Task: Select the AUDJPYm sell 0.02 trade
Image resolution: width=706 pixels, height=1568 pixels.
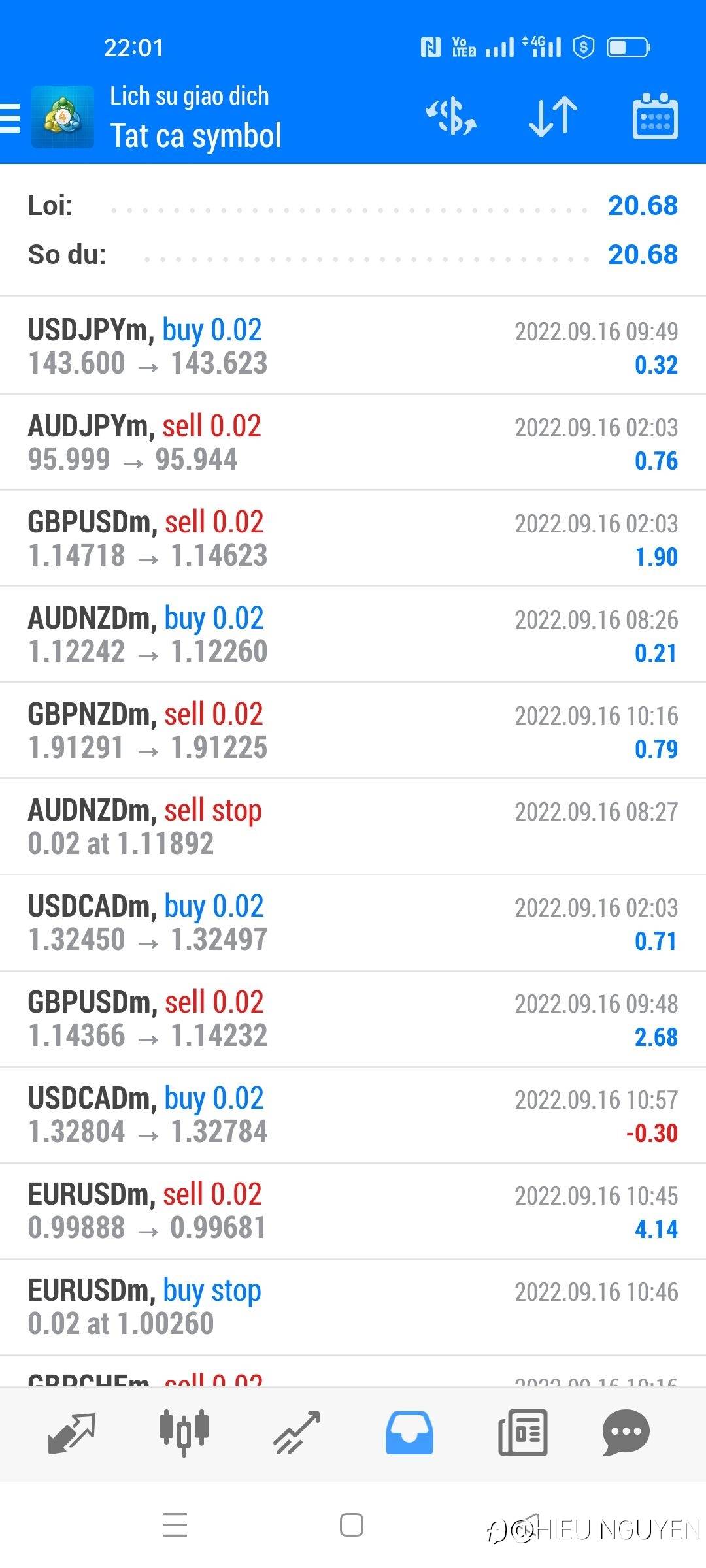Action: (x=353, y=442)
